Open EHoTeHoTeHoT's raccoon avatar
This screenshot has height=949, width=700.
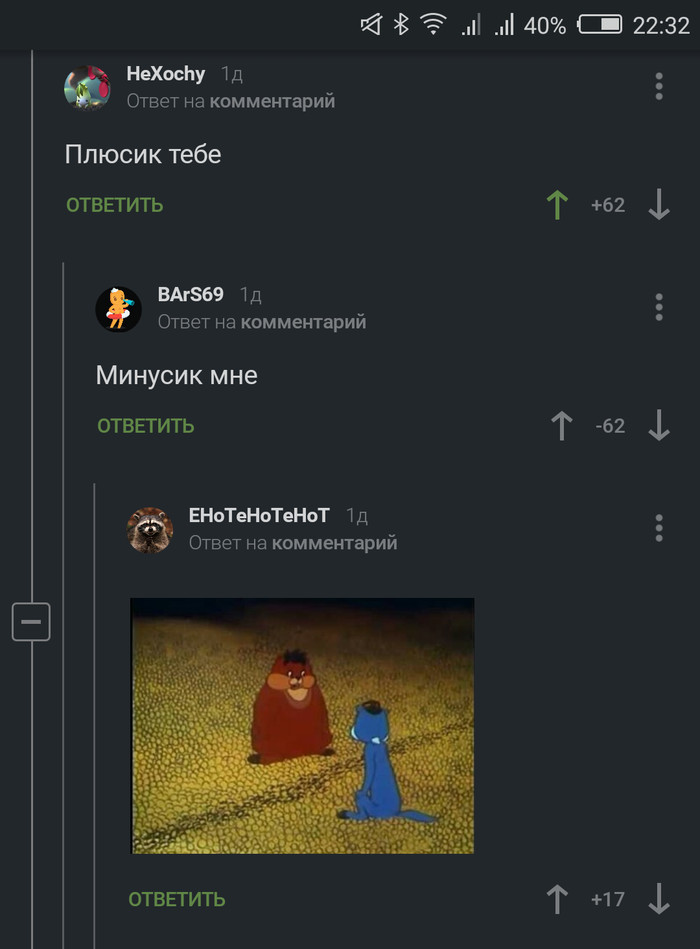(150, 529)
